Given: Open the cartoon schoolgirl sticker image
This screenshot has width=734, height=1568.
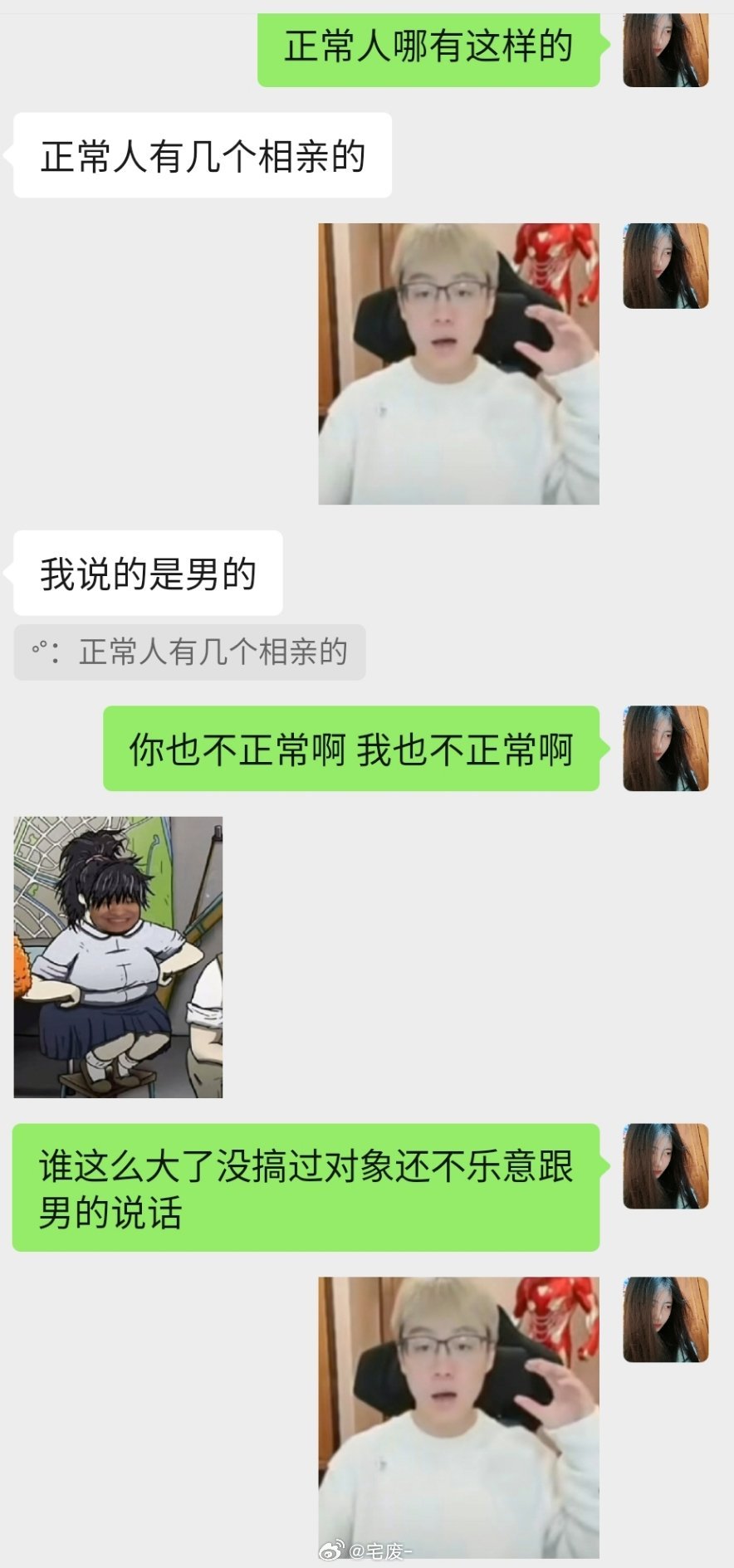Looking at the screenshot, I should pyautogui.click(x=118, y=956).
